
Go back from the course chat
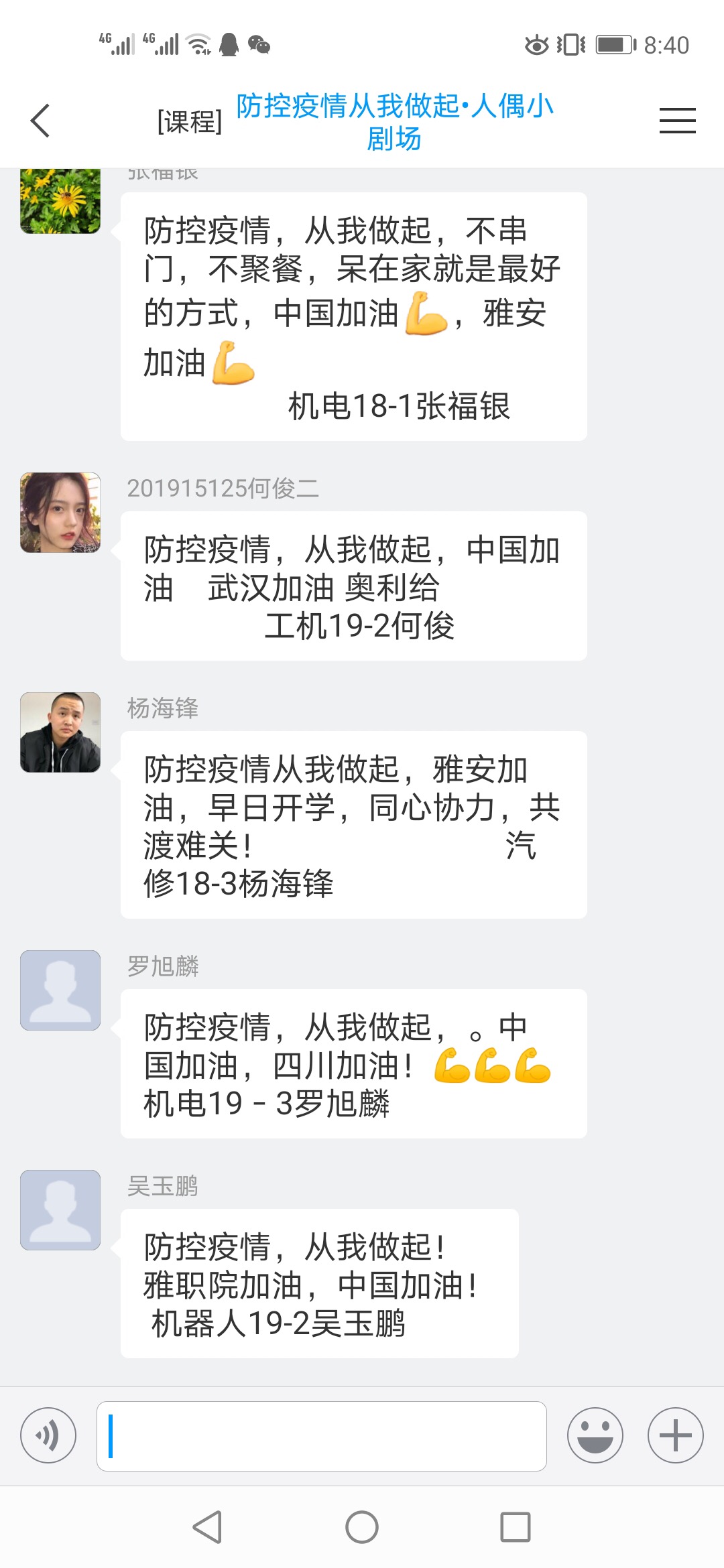pyautogui.click(x=40, y=121)
